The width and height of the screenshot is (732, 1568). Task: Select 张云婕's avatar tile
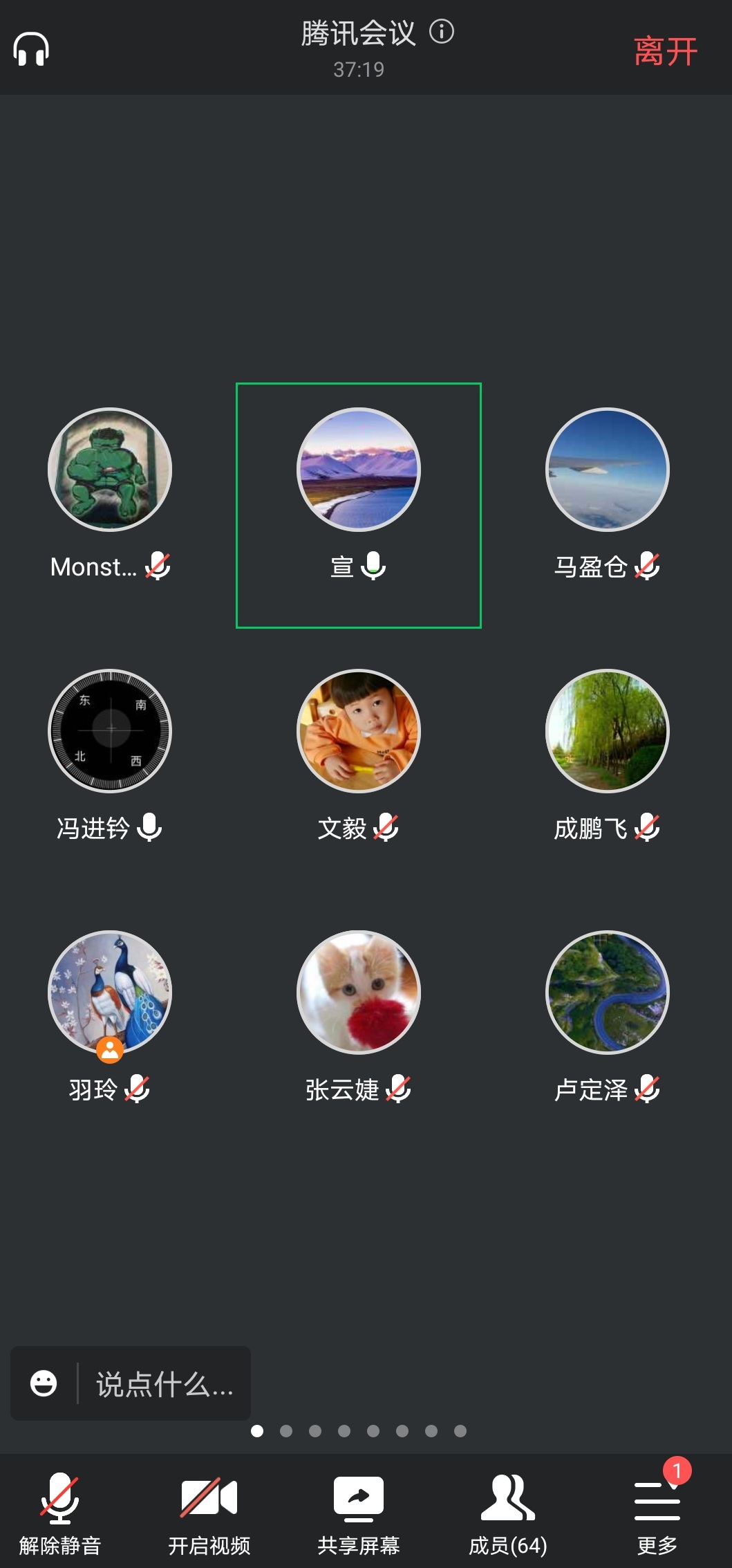click(x=359, y=993)
